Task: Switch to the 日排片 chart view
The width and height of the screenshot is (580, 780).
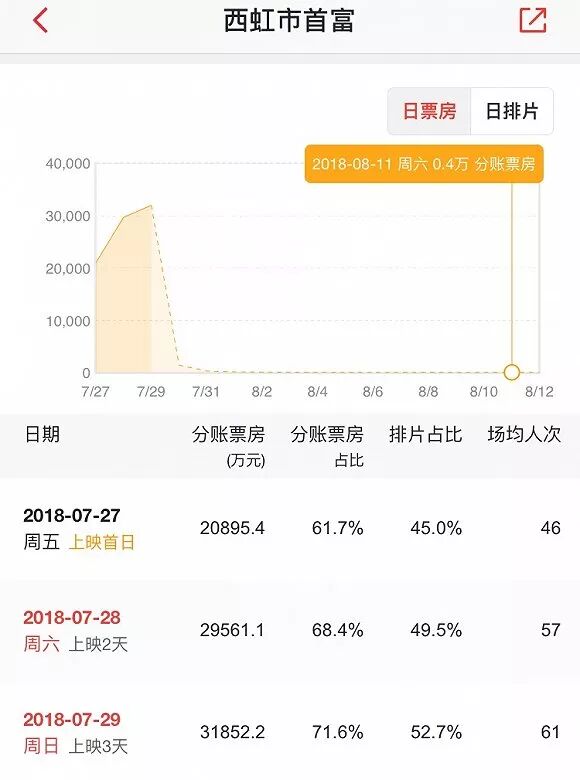Action: 512,111
